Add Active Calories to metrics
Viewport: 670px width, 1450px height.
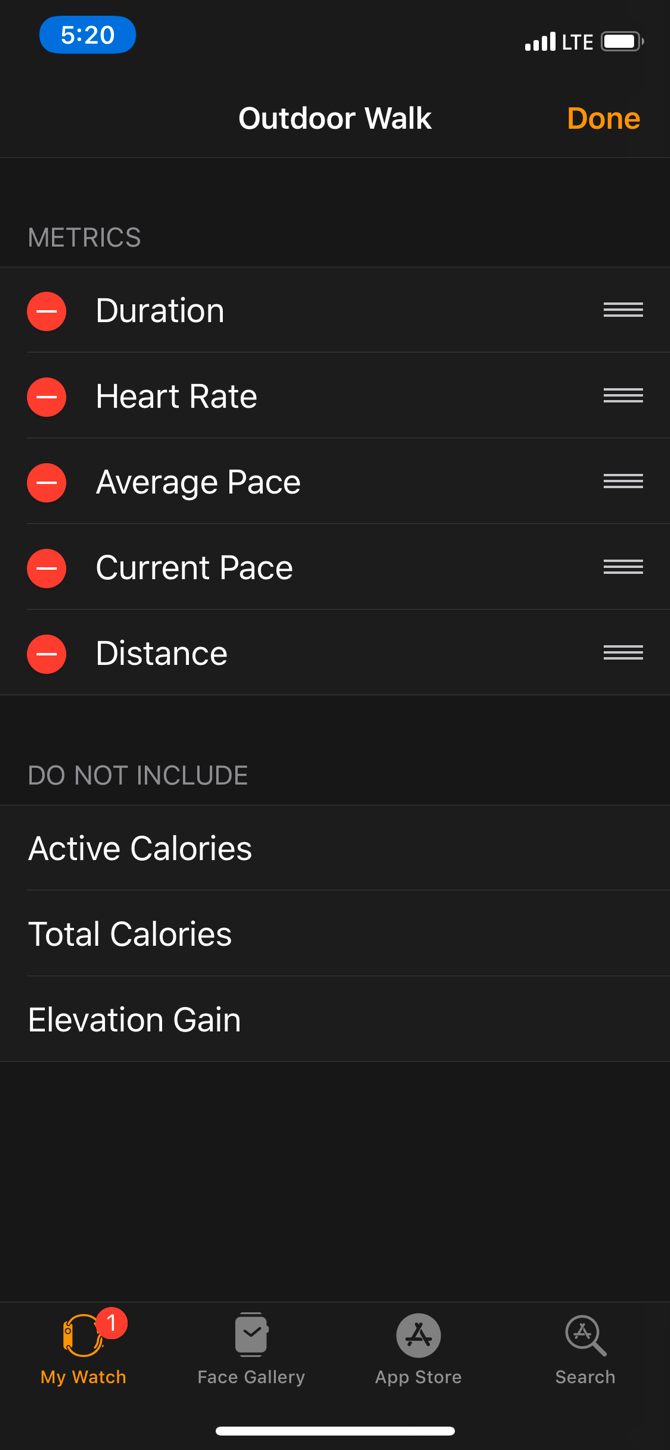(335, 848)
